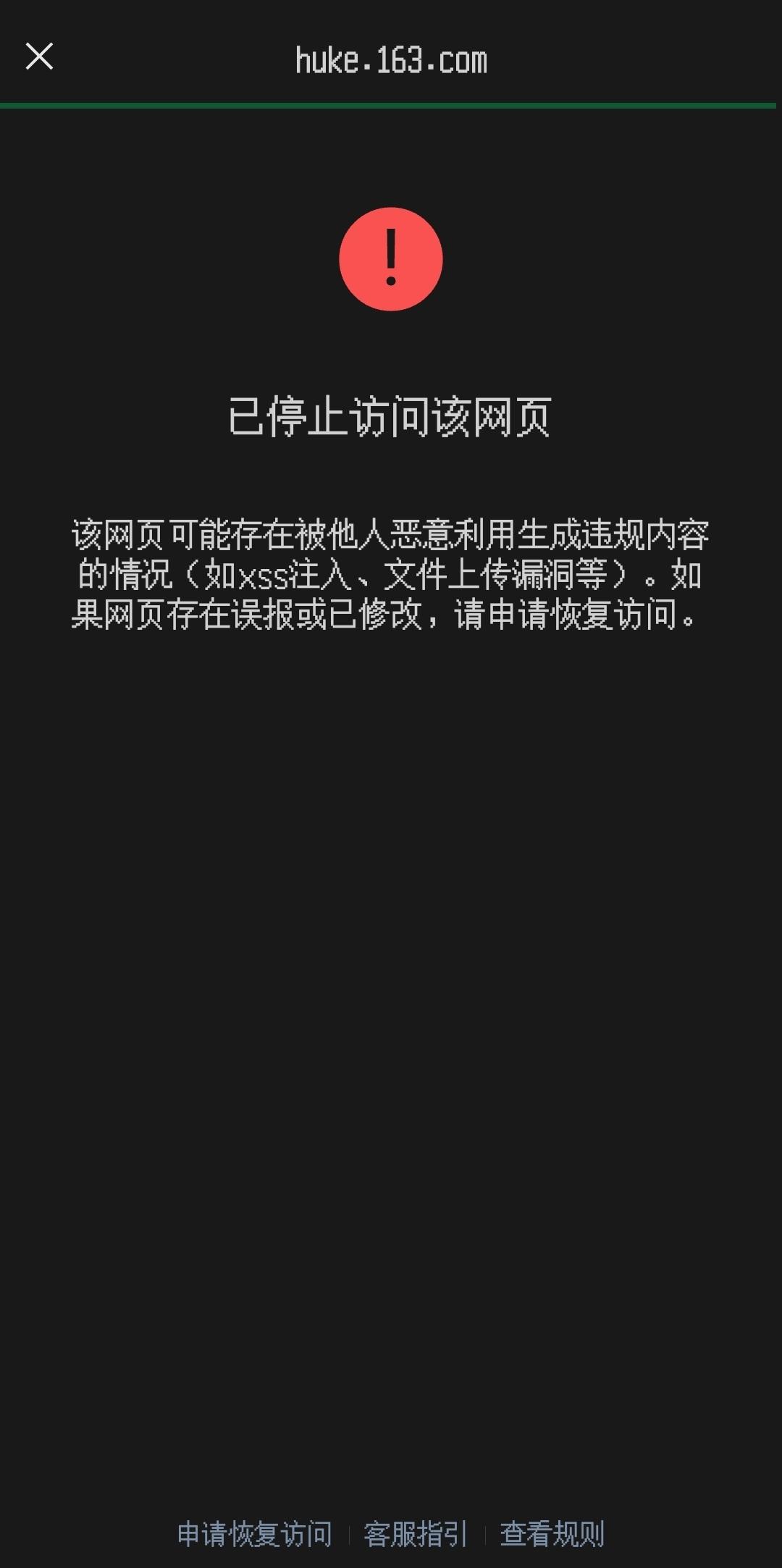Screen dimensions: 782x1568
Task: Tap 申请恢复访问 to request access restoration
Action: [x=254, y=1533]
